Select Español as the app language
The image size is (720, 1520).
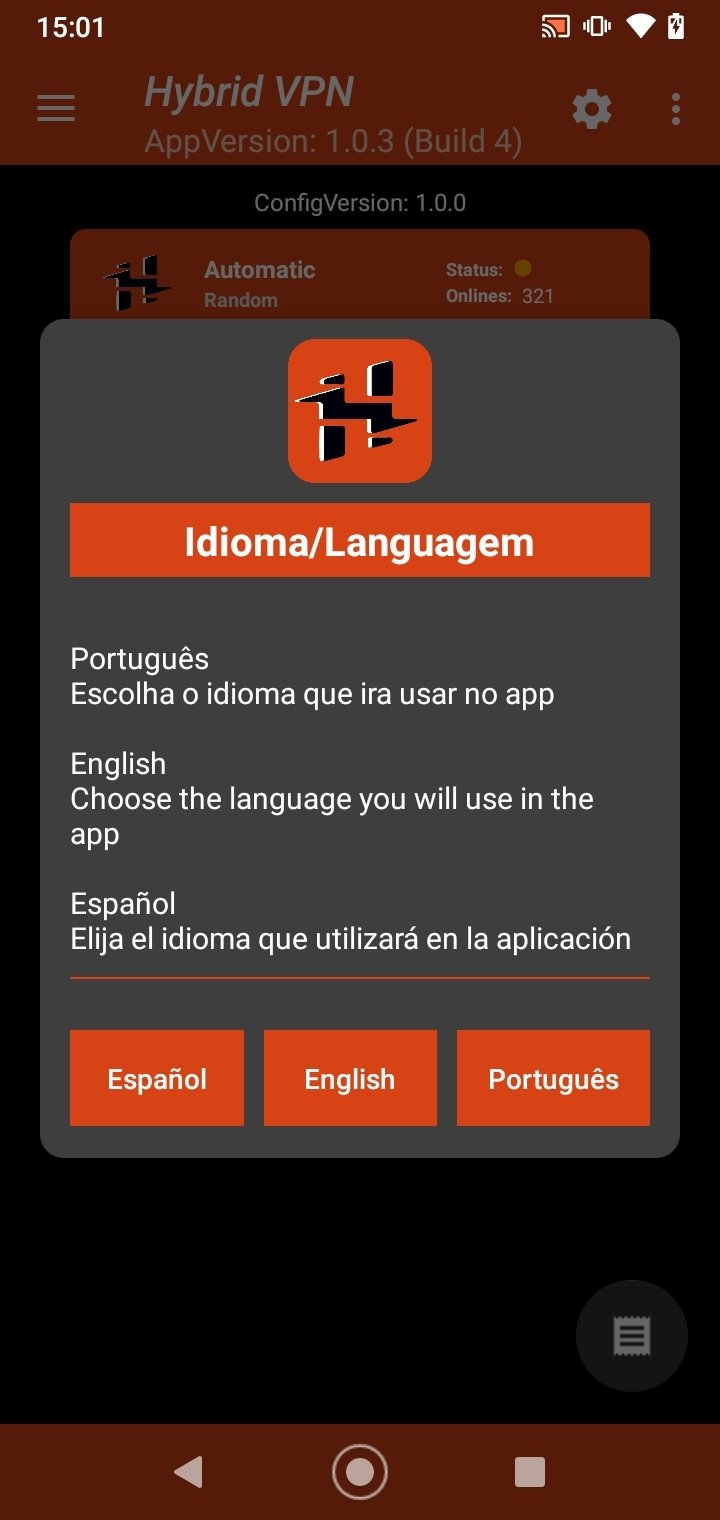pos(157,1078)
